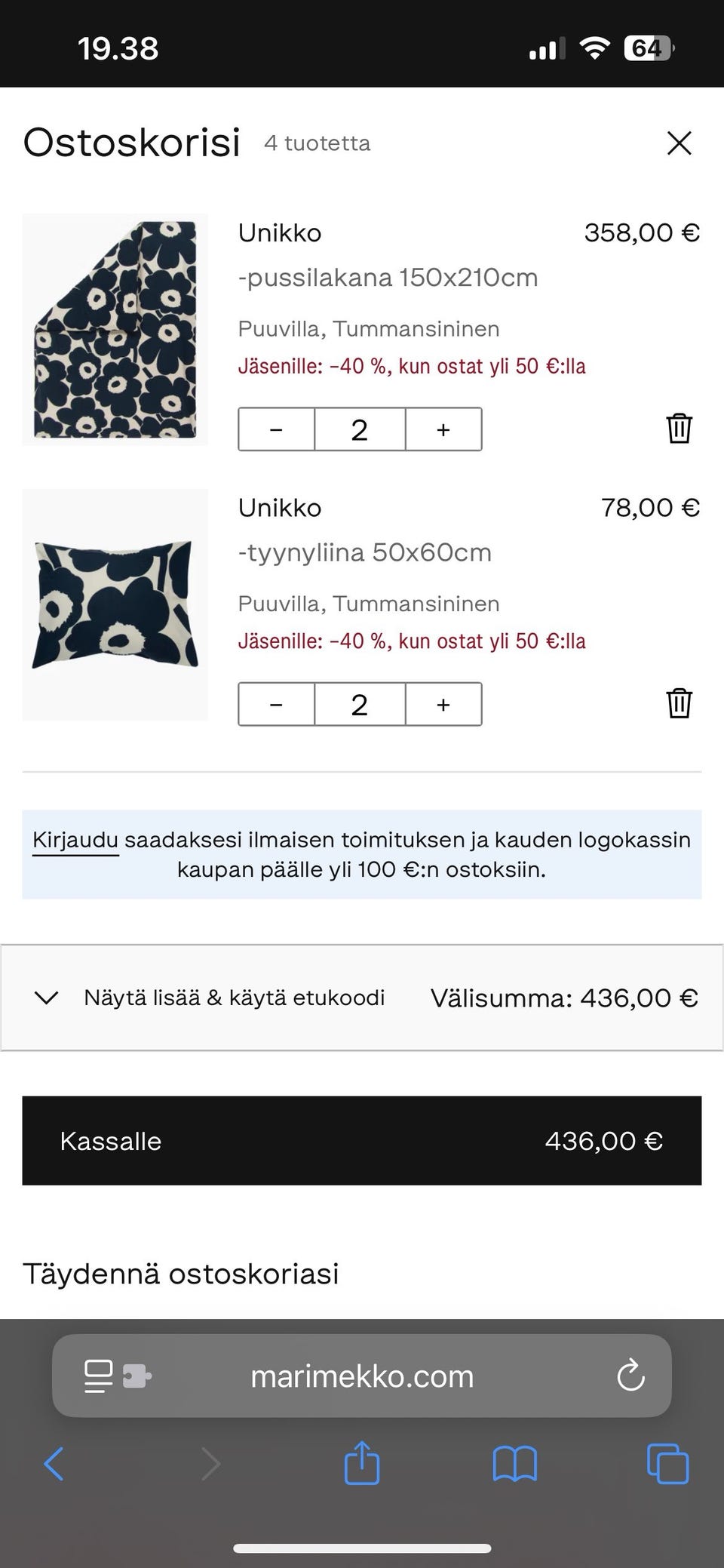
Task: Tap the marimekko.com address bar
Action: tap(361, 1376)
